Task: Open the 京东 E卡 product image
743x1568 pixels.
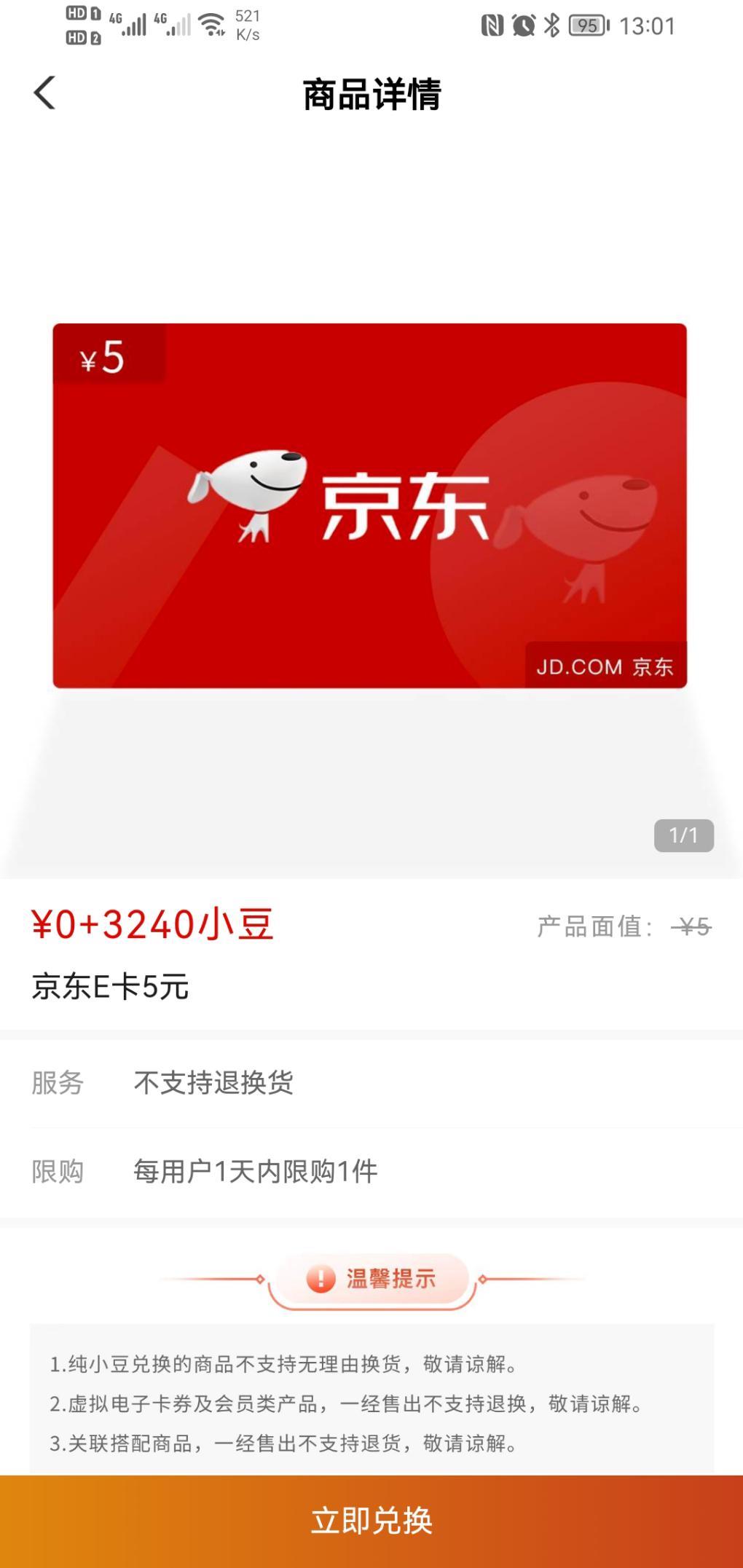Action: (x=370, y=505)
